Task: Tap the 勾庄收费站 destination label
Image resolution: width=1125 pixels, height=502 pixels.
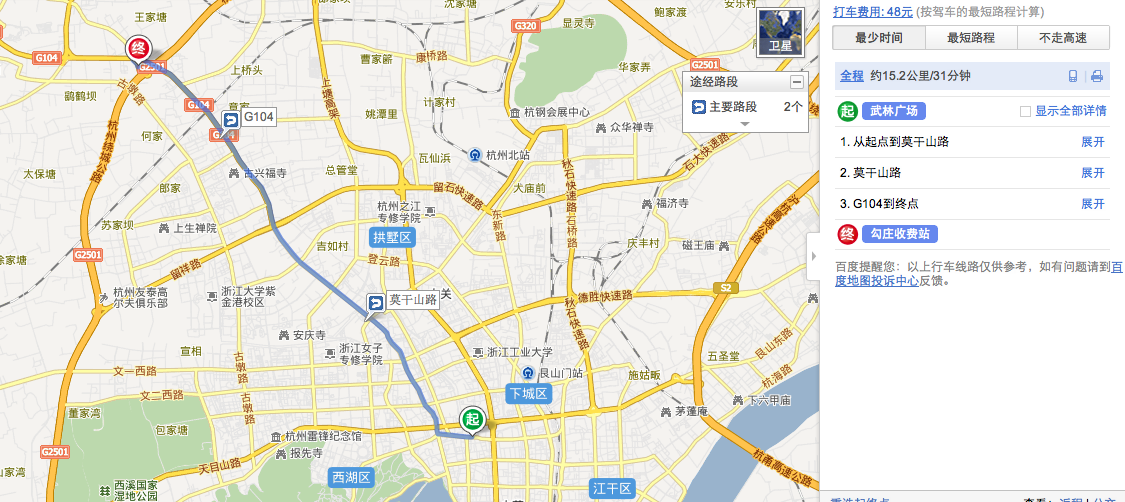Action: [899, 235]
